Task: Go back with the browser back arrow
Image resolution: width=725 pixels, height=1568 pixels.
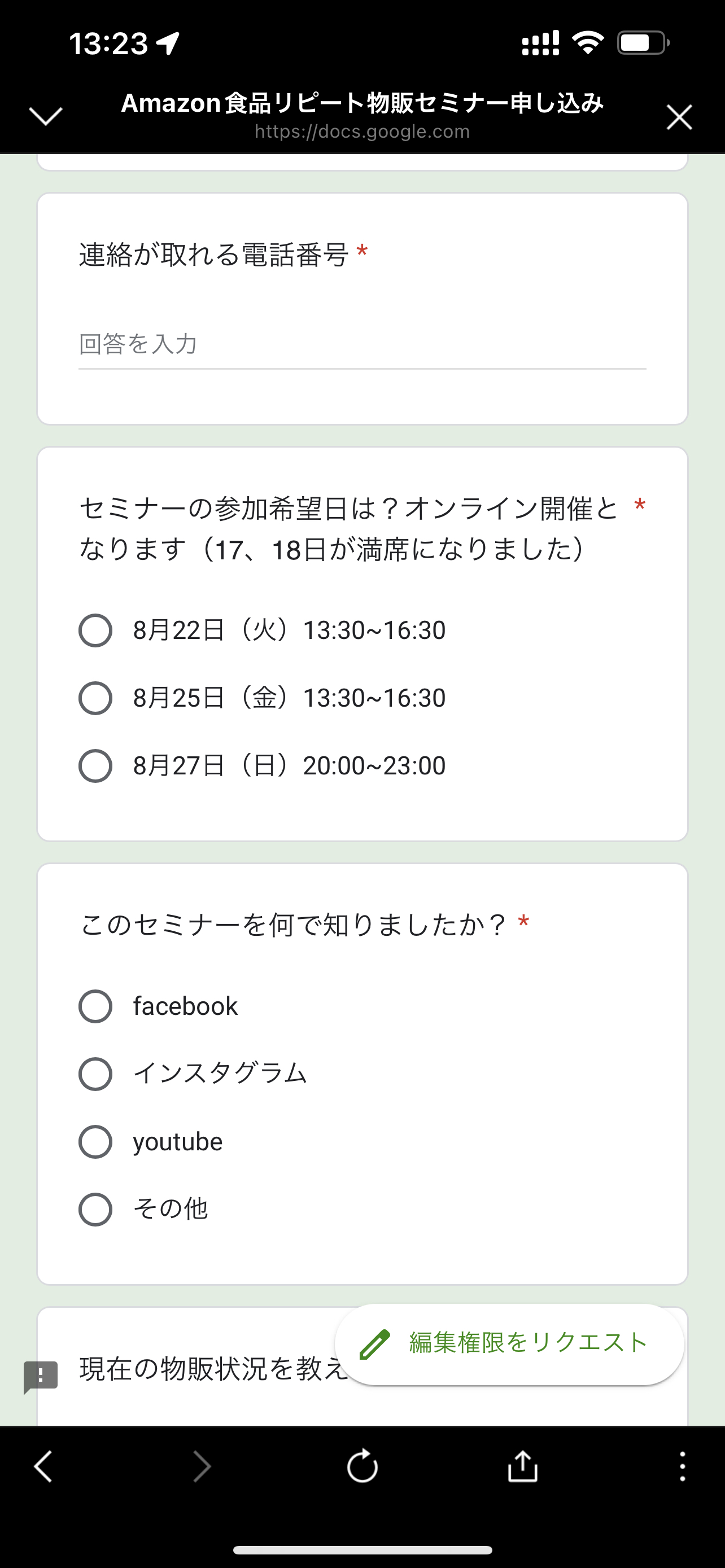Action: click(43, 1466)
